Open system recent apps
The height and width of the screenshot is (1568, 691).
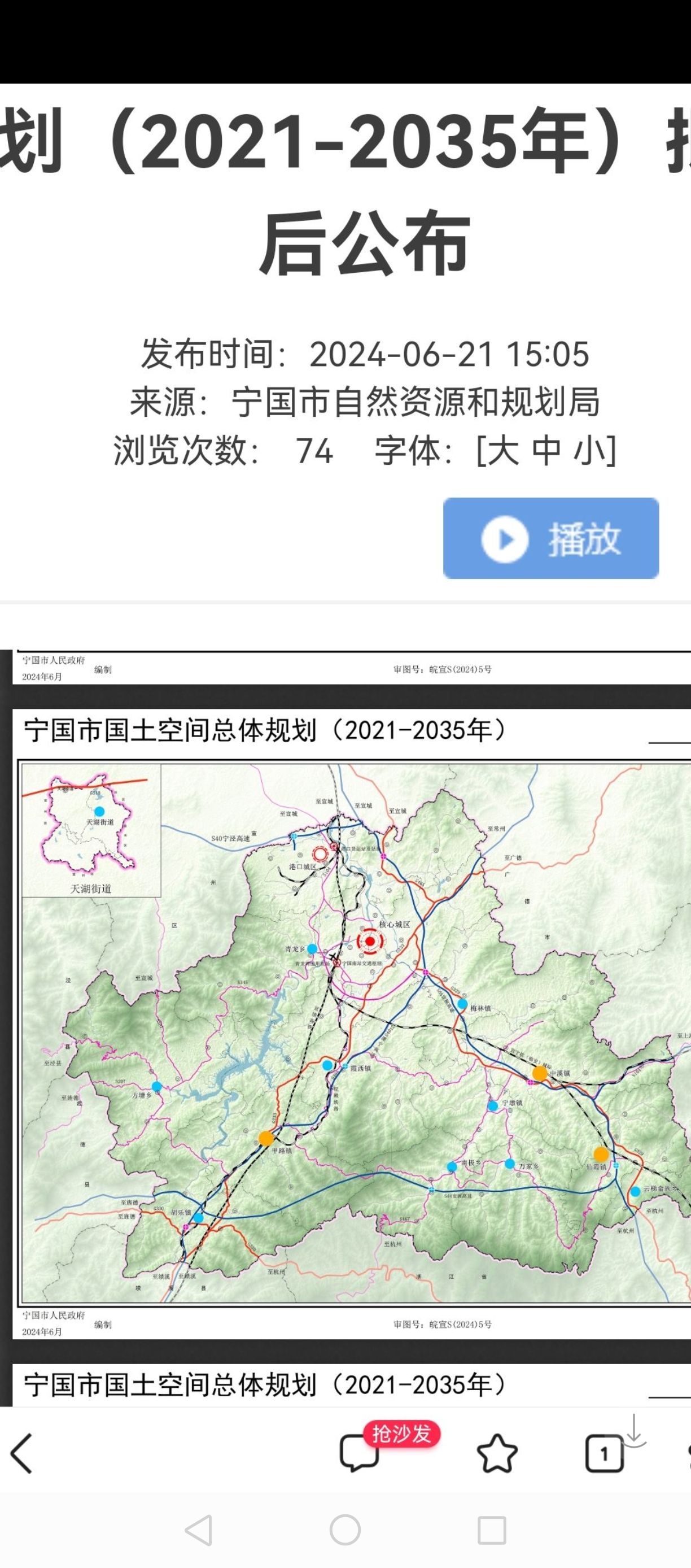point(492,1530)
